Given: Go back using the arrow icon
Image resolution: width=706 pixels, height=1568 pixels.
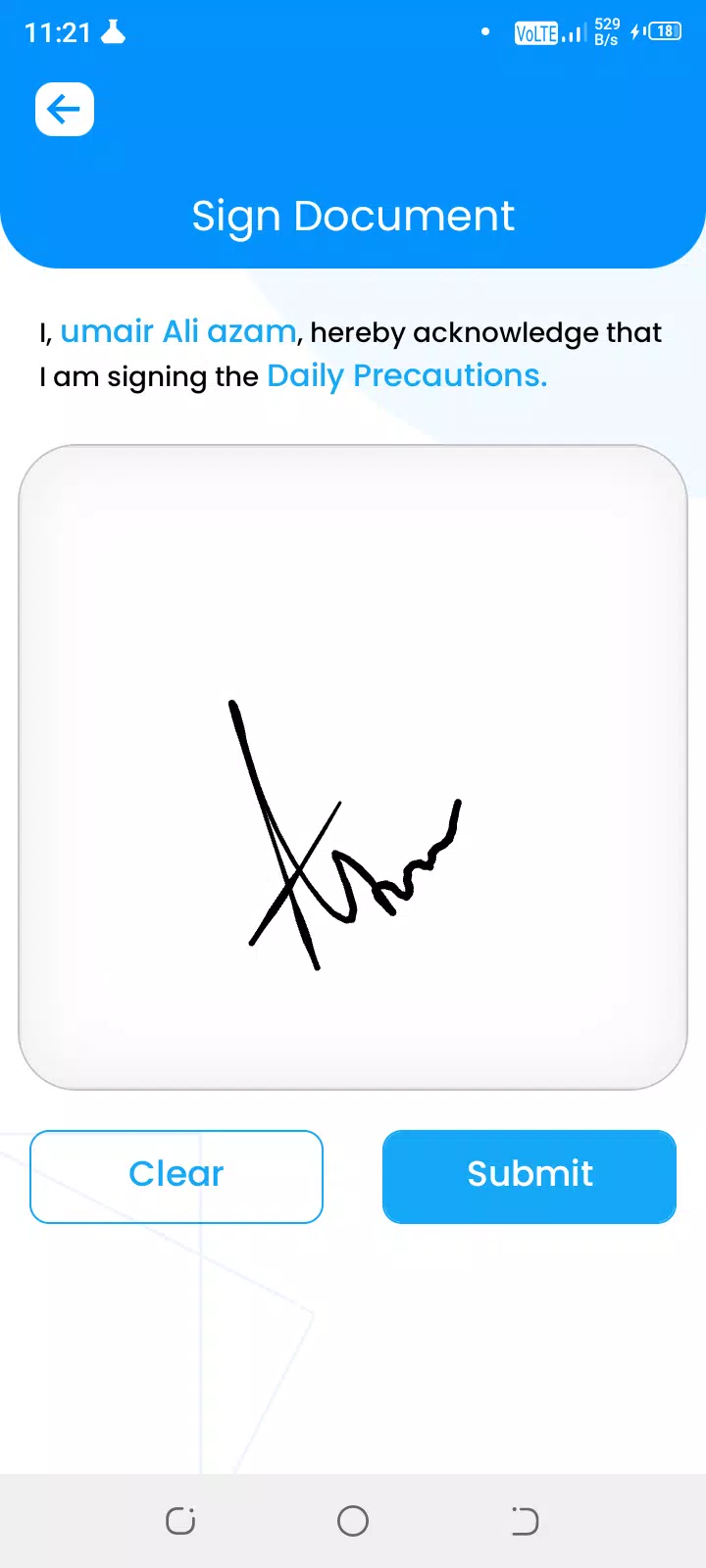Looking at the screenshot, I should (65, 109).
